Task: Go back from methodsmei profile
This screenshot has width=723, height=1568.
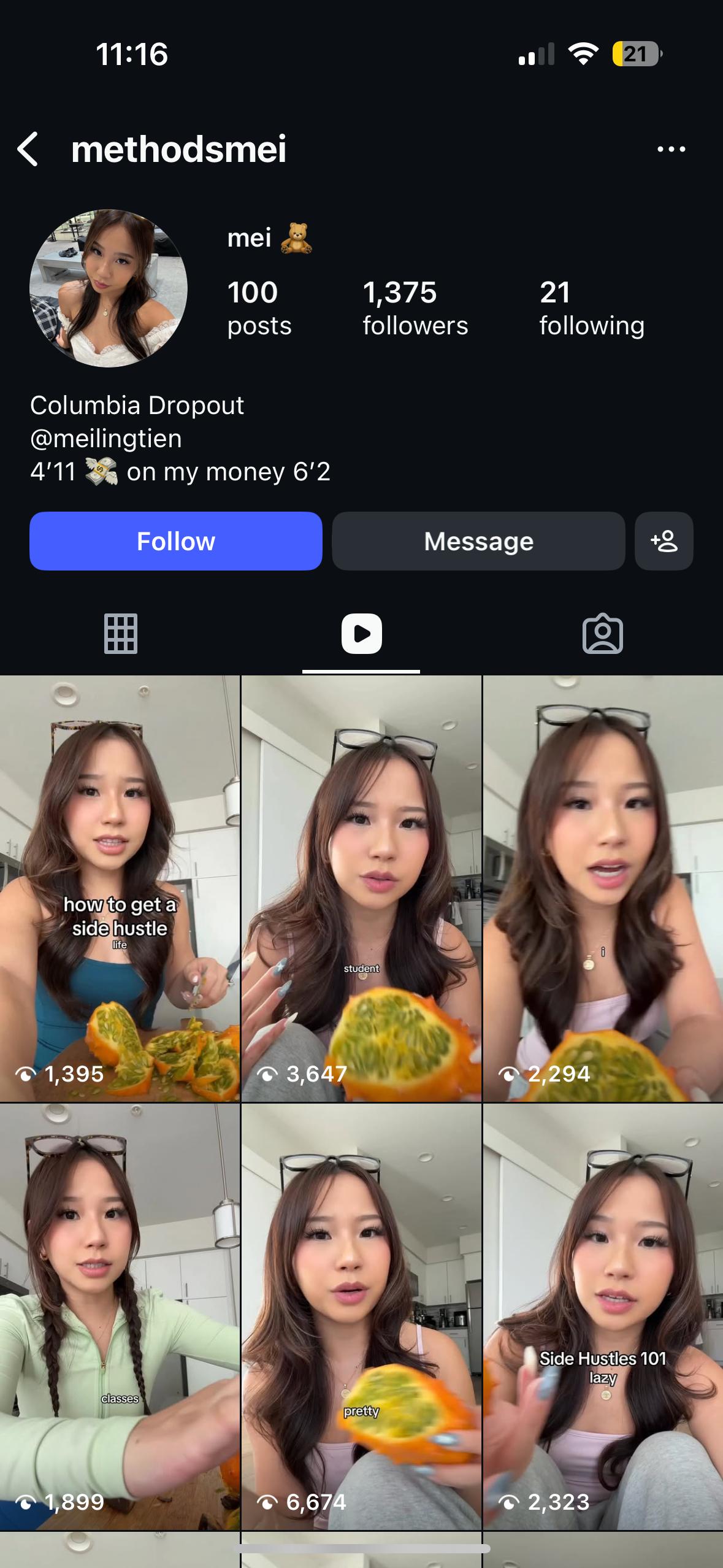Action: coord(28,149)
